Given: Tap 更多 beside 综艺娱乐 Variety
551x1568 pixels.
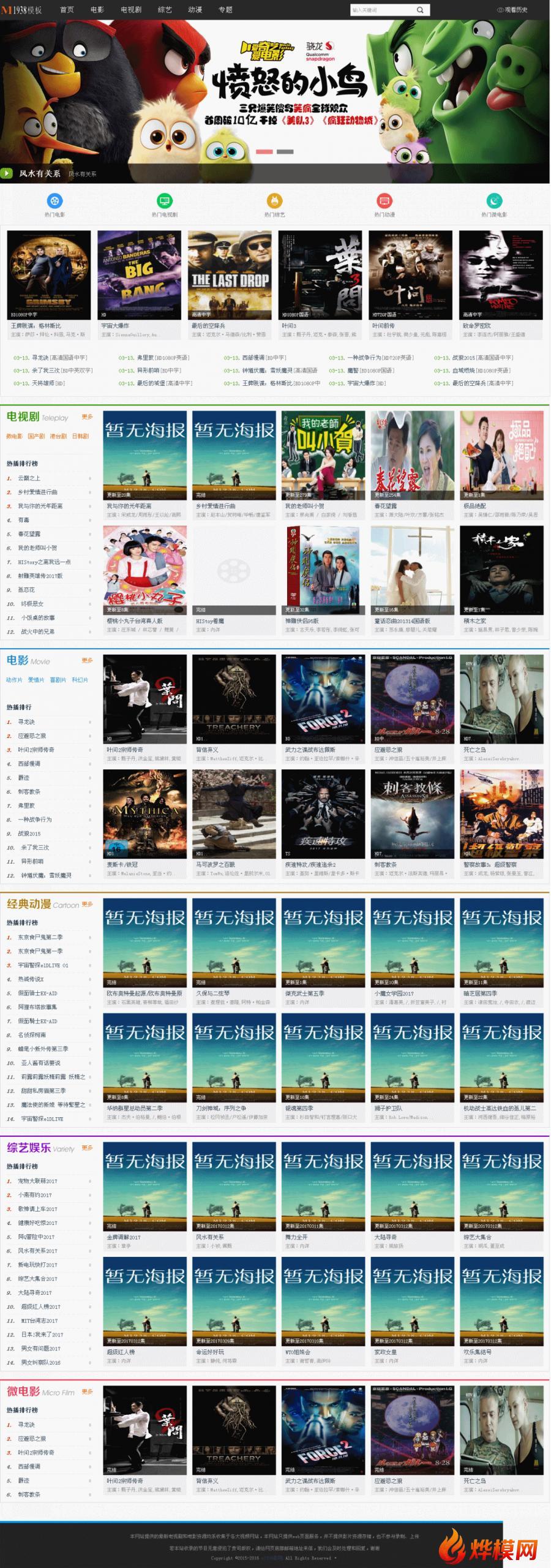Looking at the screenshot, I should point(88,1148).
